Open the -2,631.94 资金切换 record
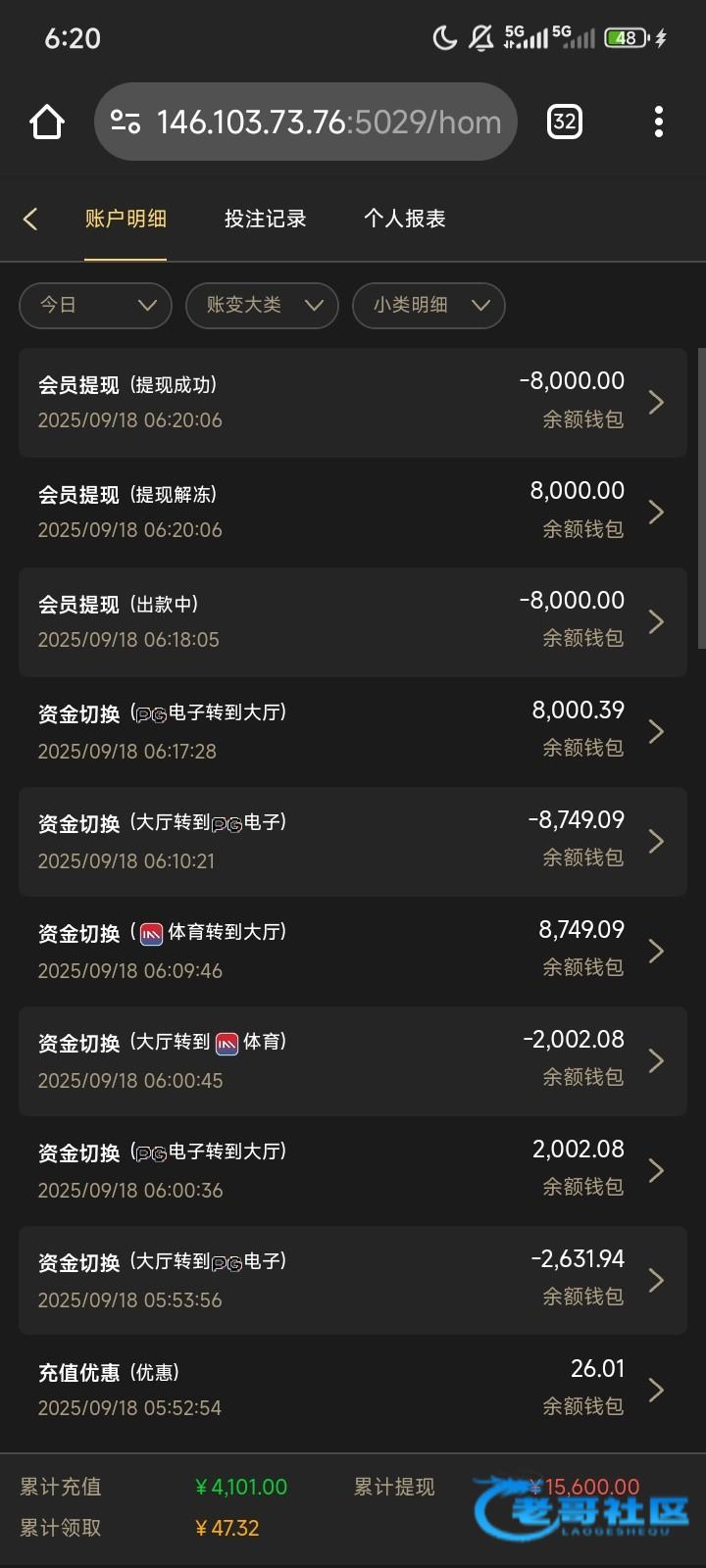This screenshot has width=706, height=1568. click(x=352, y=1280)
